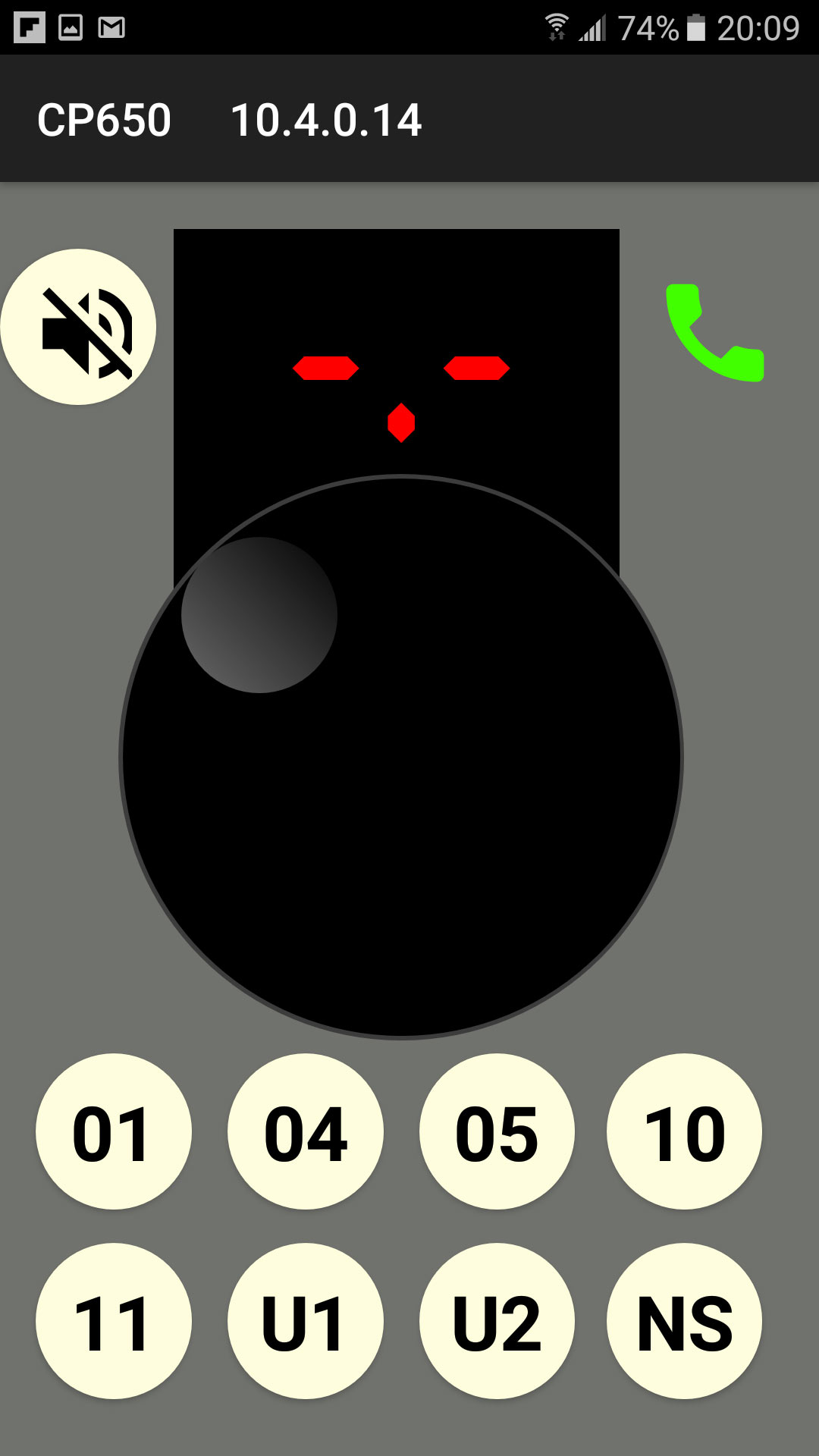Tap the green phone call icon
The height and width of the screenshot is (1456, 819).
[714, 332]
